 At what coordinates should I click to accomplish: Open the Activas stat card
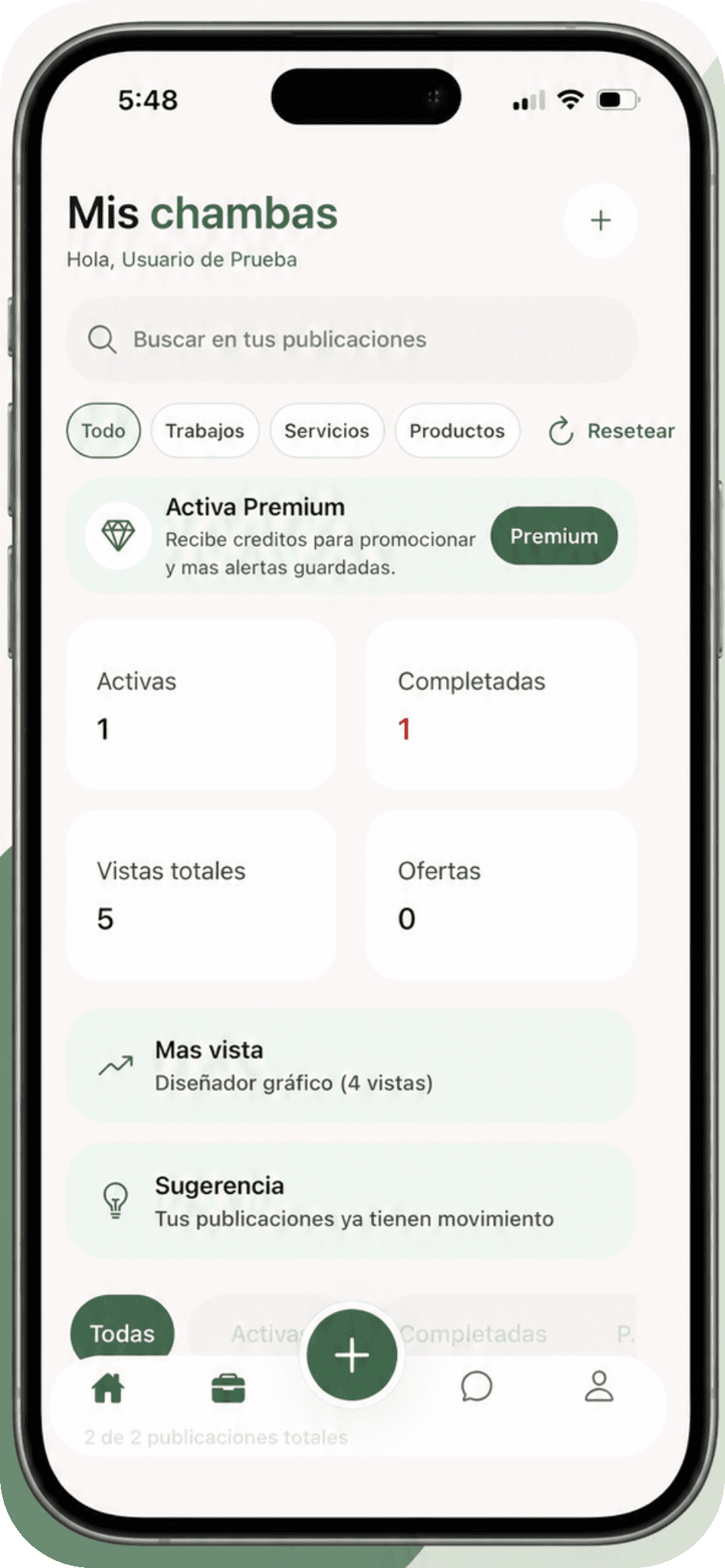(202, 705)
